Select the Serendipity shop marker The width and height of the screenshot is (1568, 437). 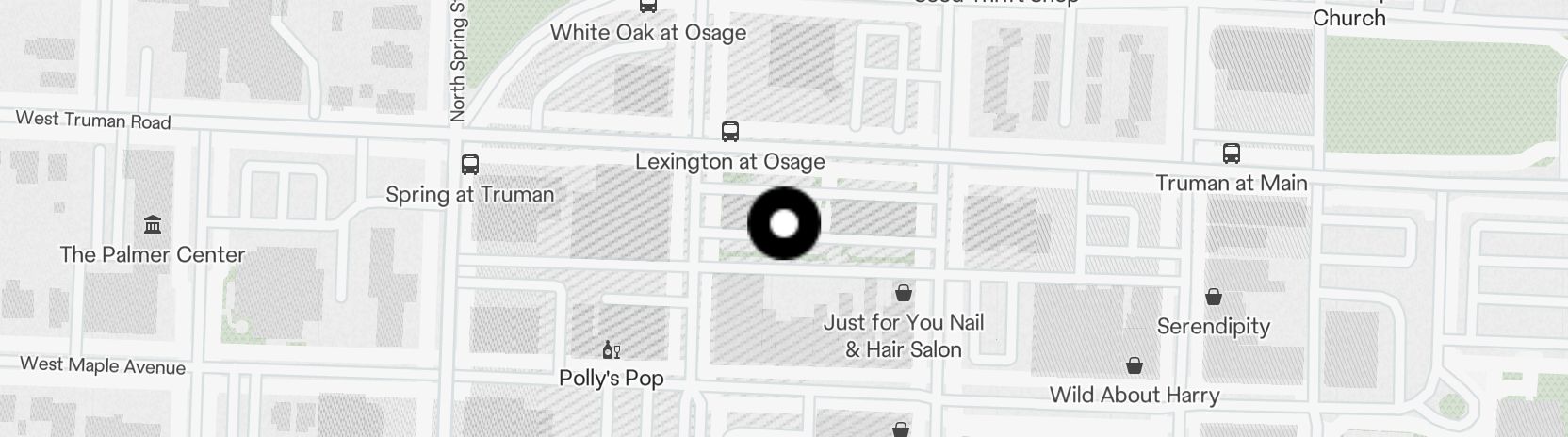coord(1214,297)
